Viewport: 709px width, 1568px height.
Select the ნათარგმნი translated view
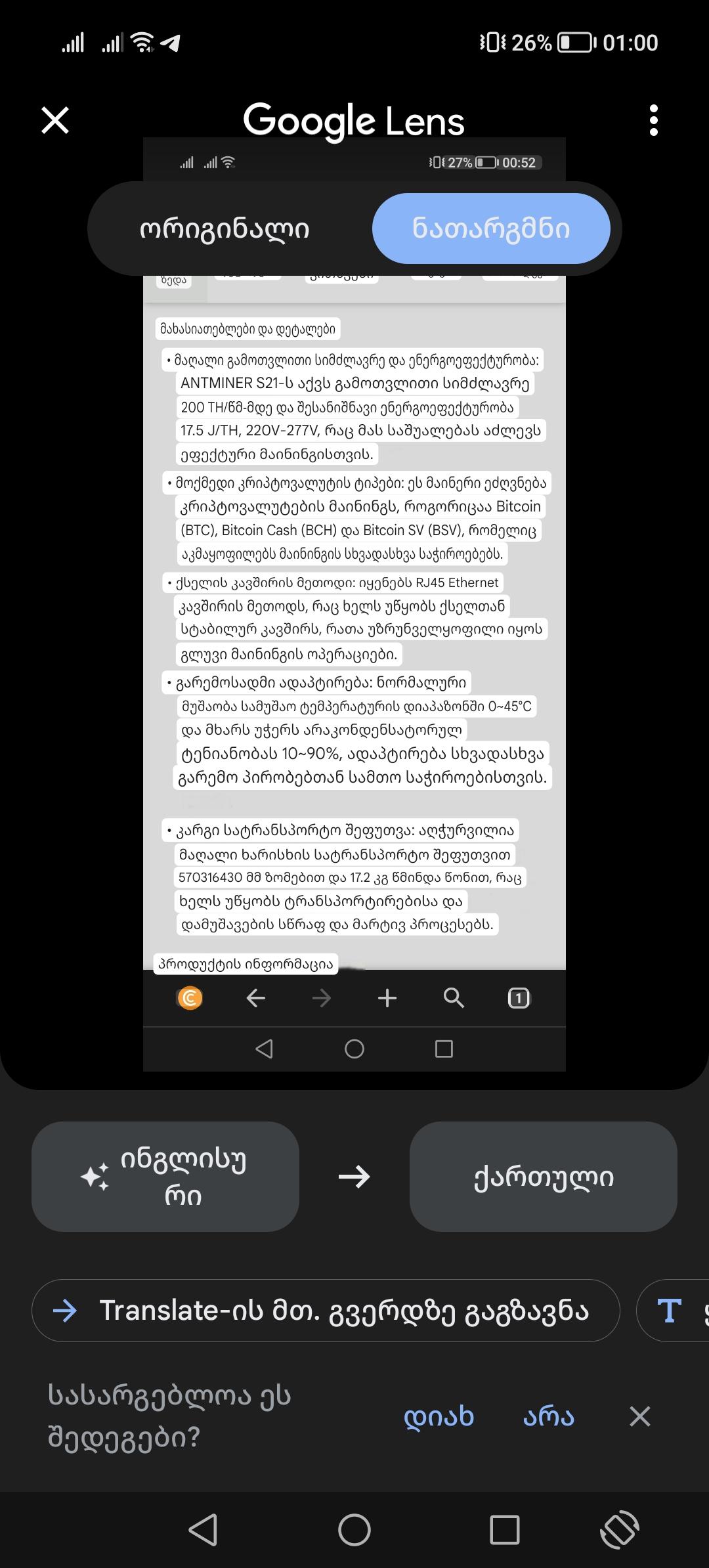[490, 229]
